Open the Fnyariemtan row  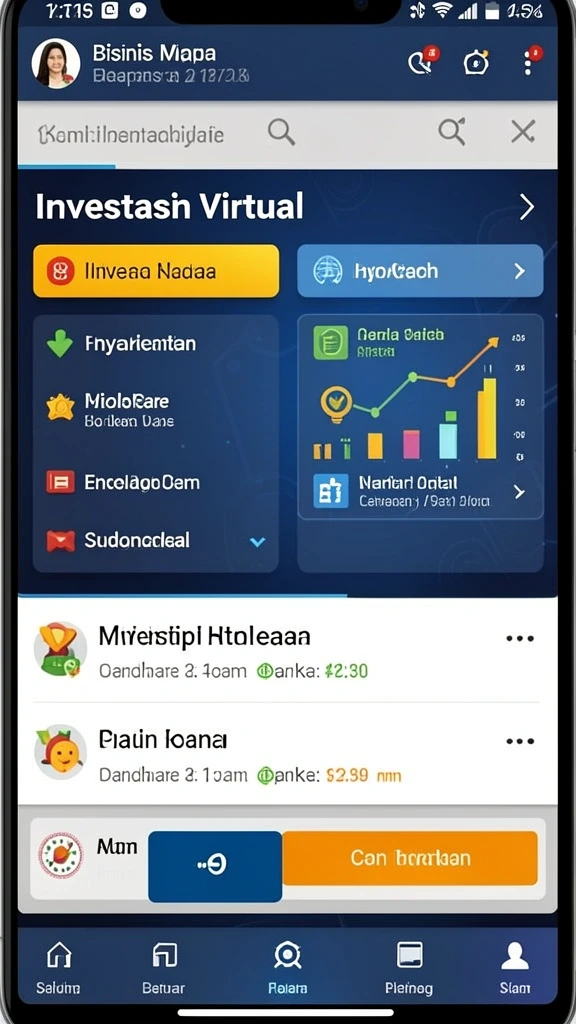click(x=155, y=344)
